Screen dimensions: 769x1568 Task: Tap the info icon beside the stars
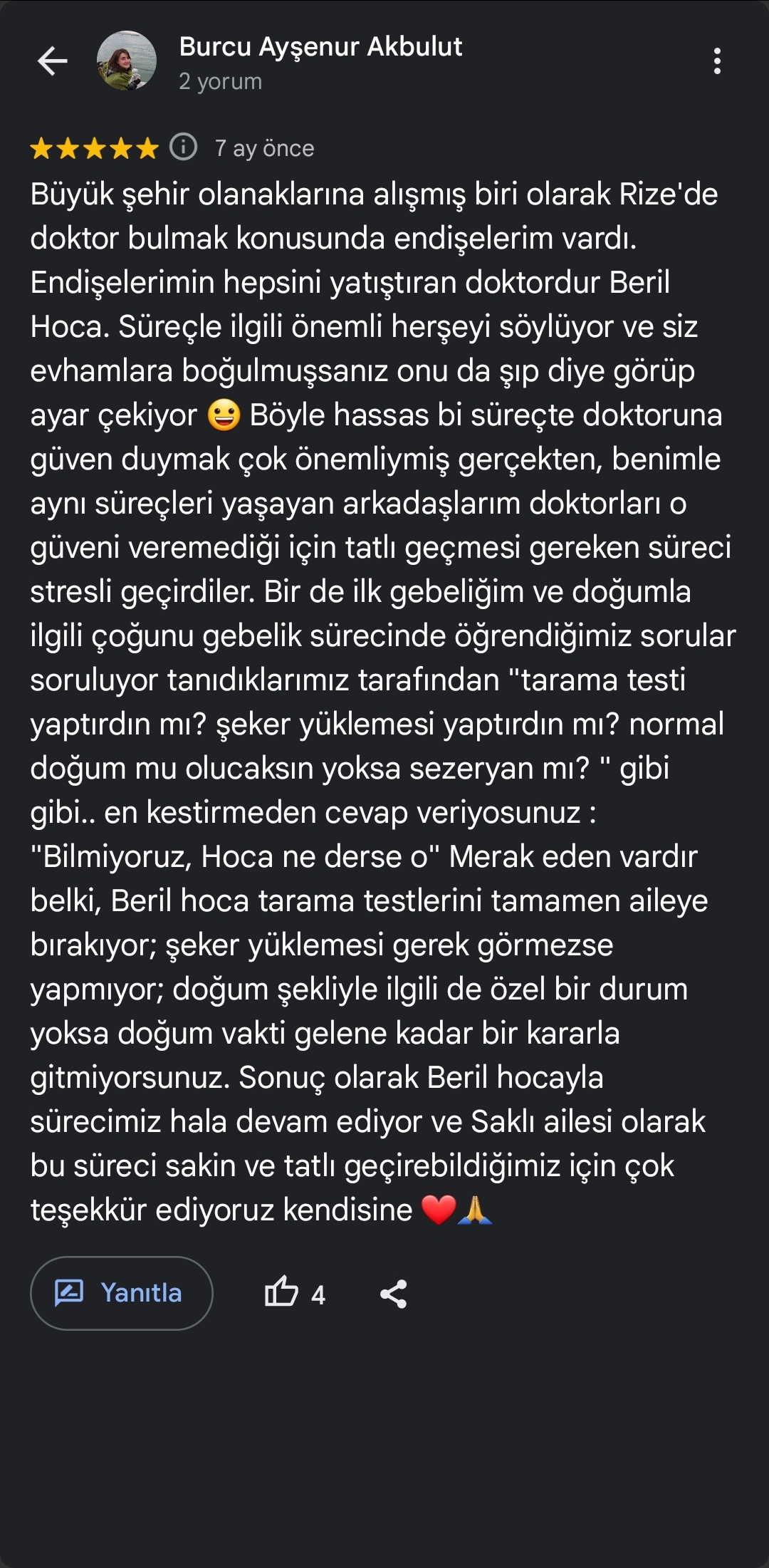coord(184,147)
